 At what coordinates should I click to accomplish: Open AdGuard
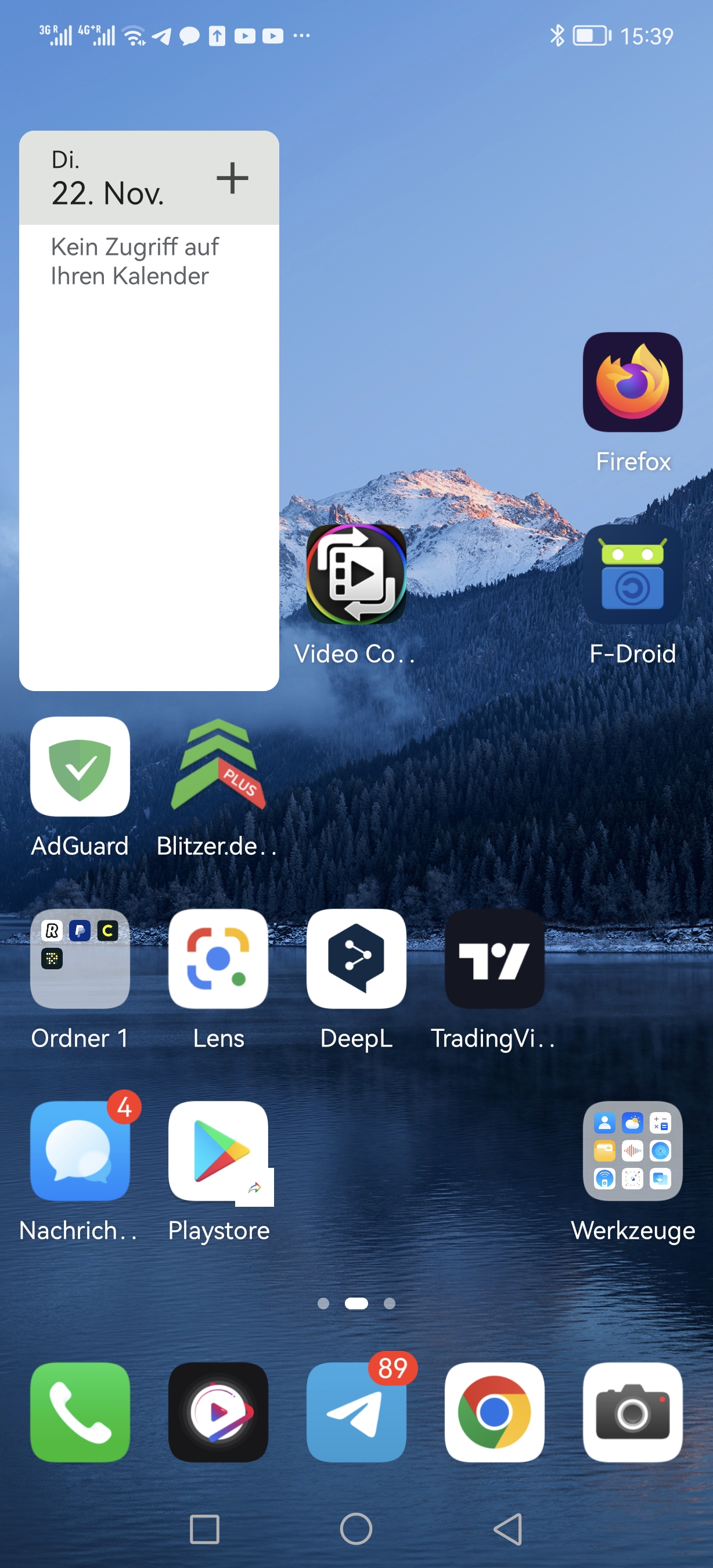80,767
